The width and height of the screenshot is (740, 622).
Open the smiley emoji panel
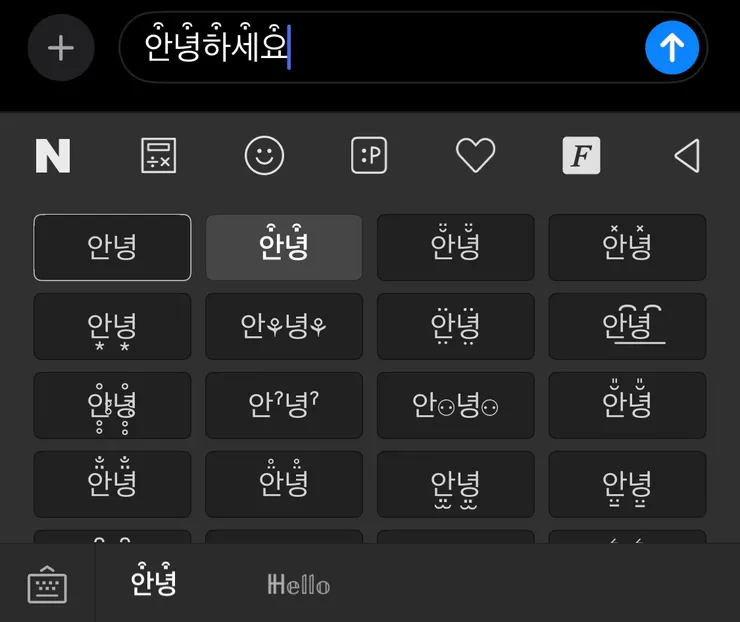point(265,156)
